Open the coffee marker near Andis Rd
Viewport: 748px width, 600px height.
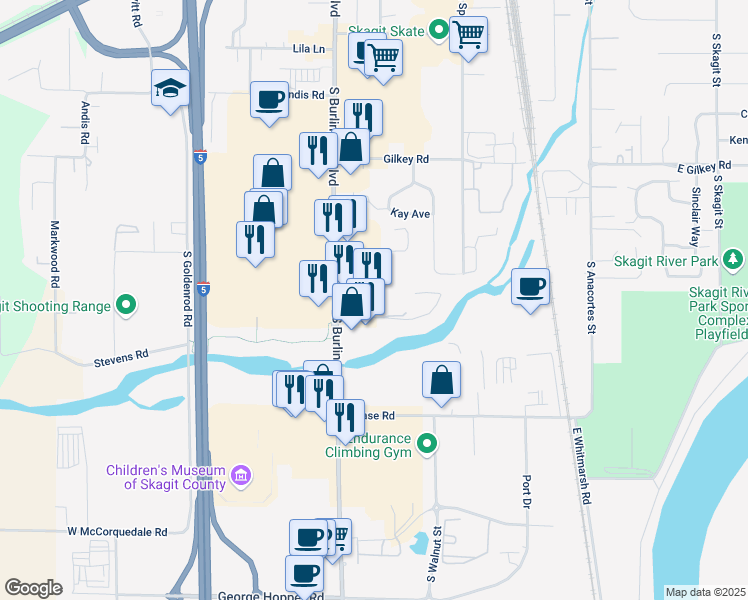click(x=269, y=100)
